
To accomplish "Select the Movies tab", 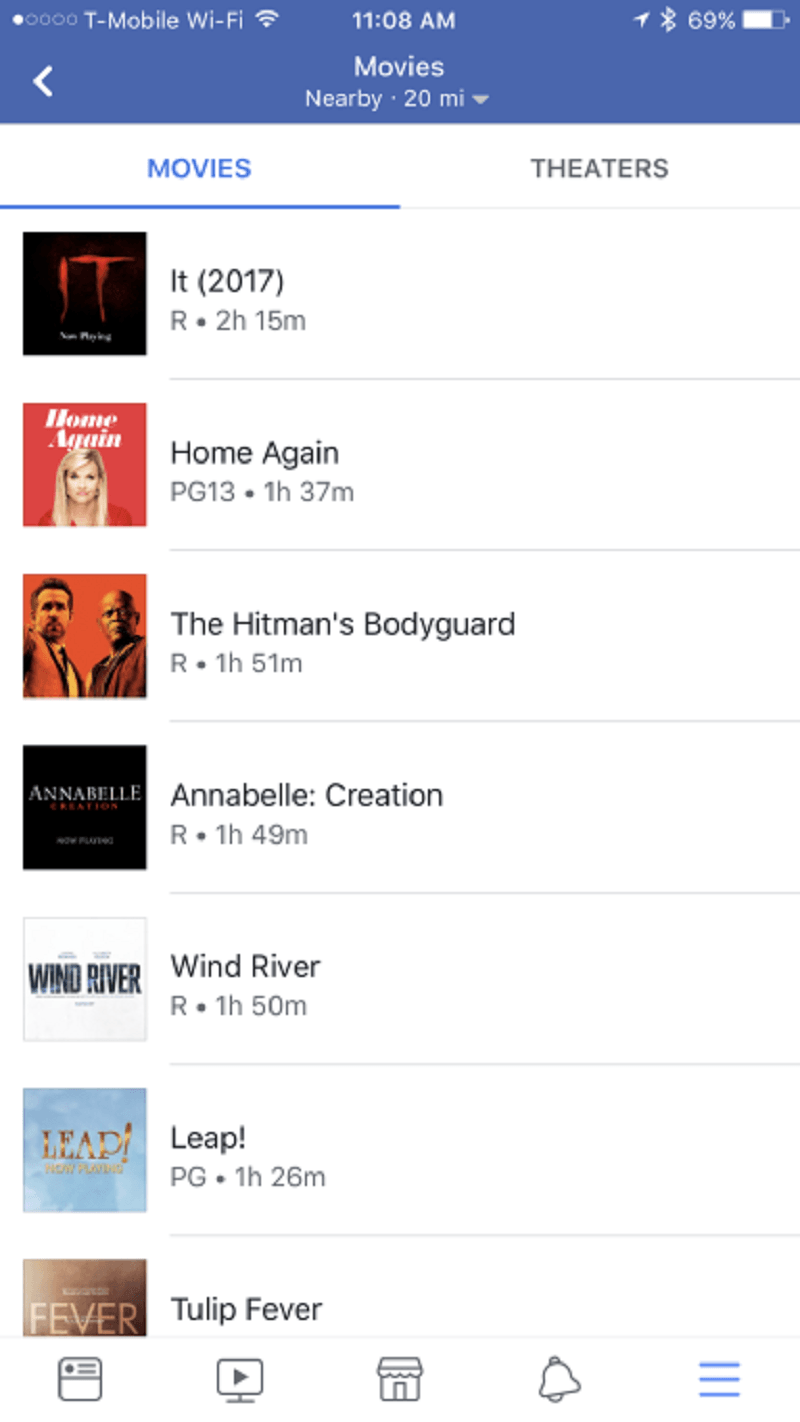I will coord(199,168).
